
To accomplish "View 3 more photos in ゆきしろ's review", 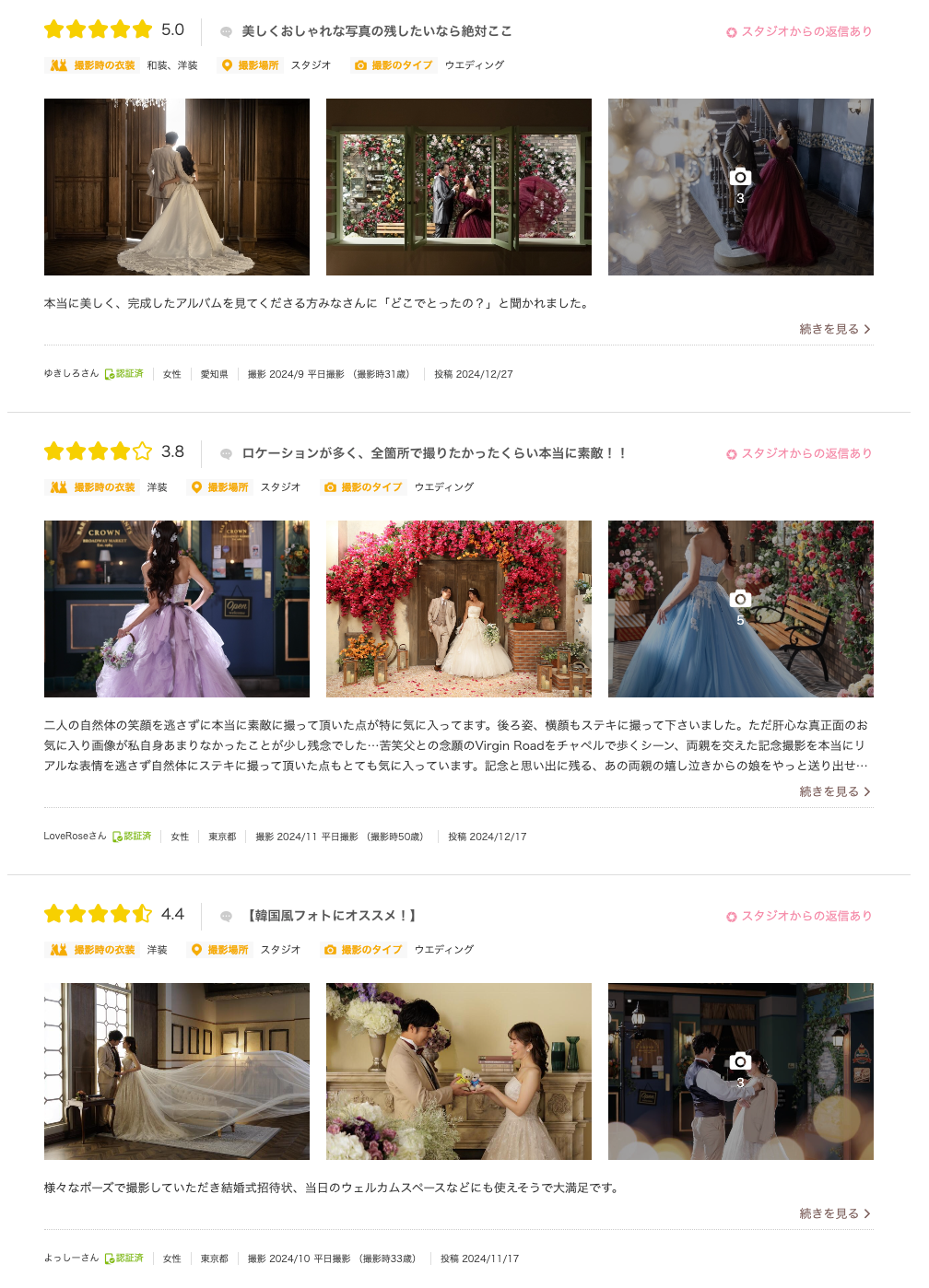I will pos(740,187).
